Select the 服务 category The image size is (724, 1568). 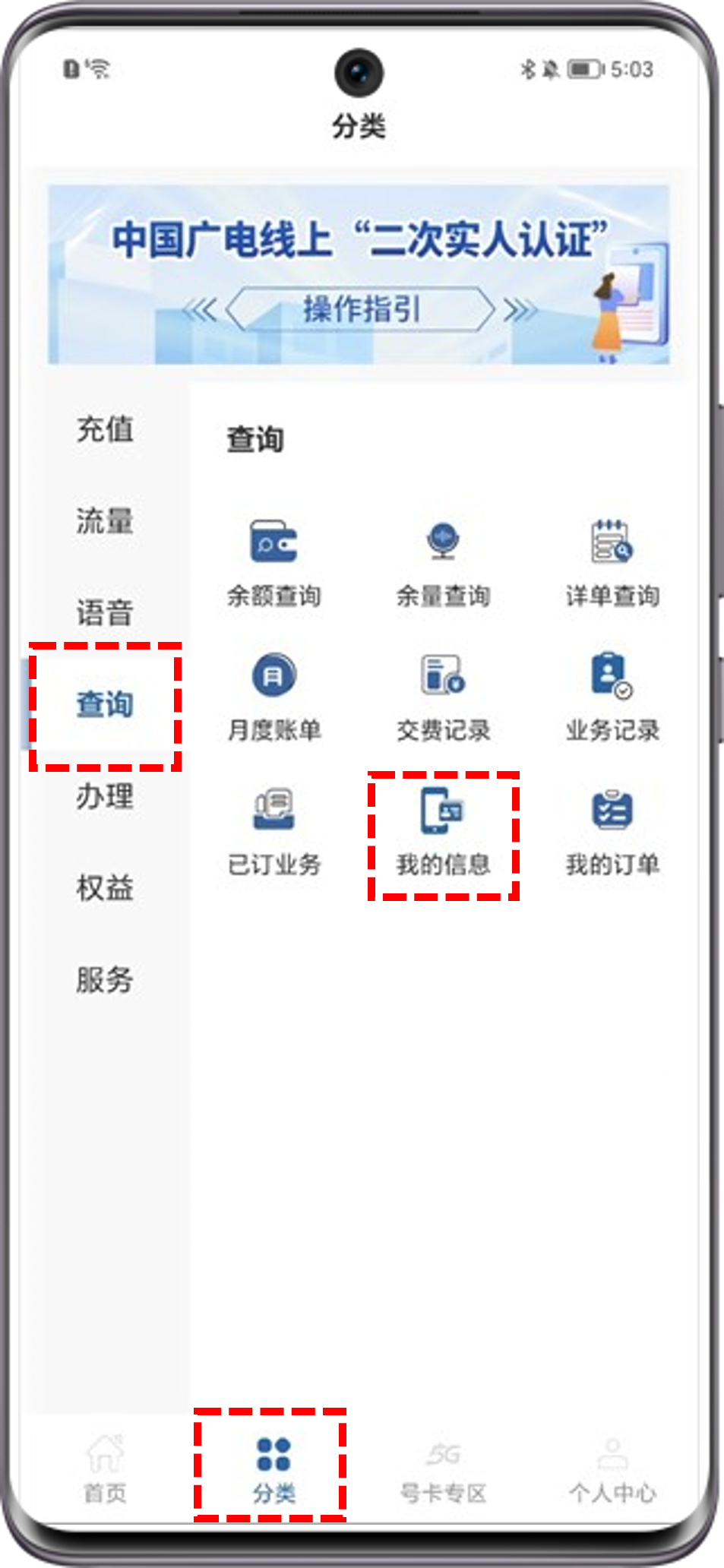click(x=105, y=979)
